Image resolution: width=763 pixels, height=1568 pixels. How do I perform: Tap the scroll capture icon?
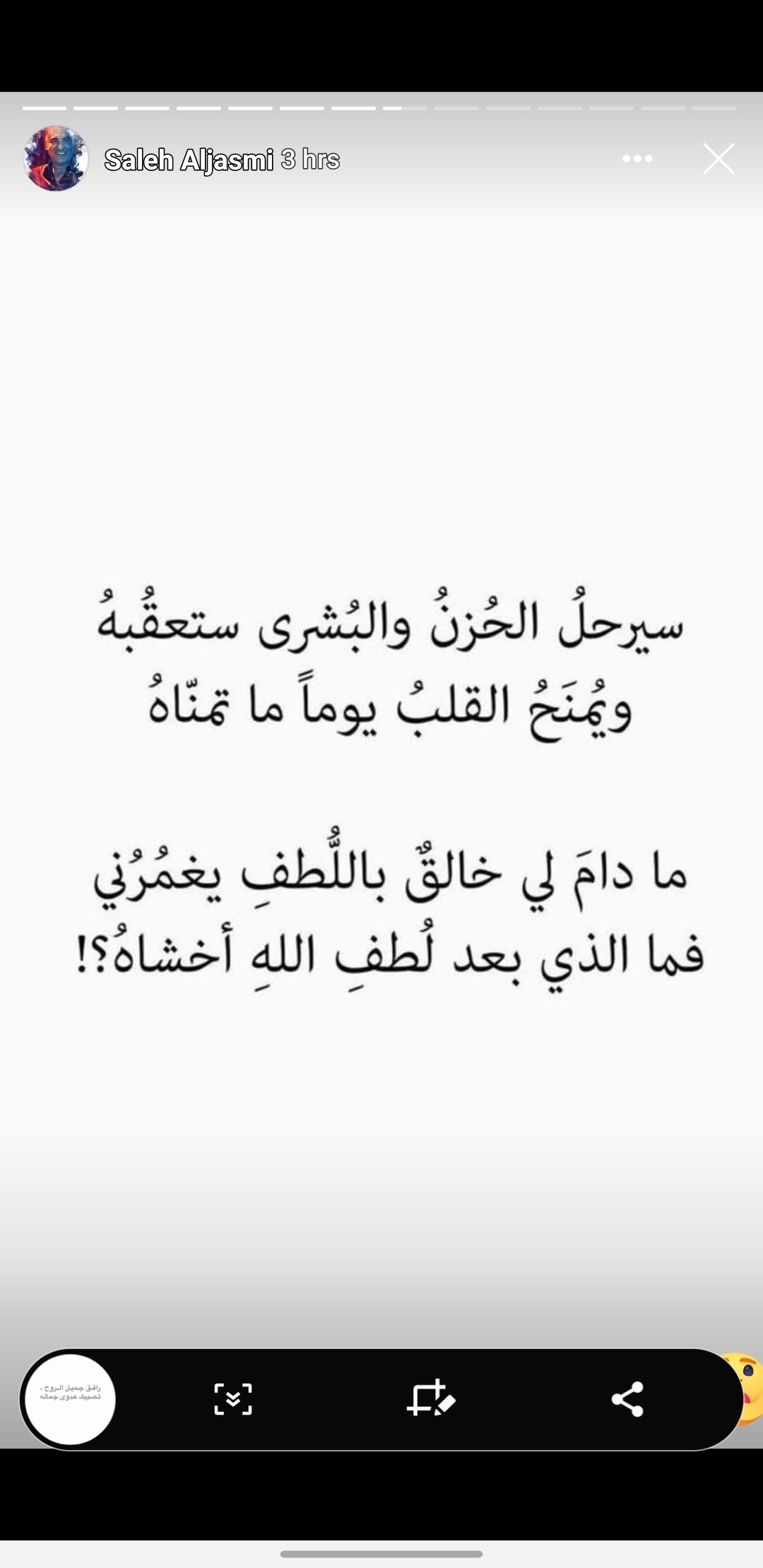(233, 1398)
